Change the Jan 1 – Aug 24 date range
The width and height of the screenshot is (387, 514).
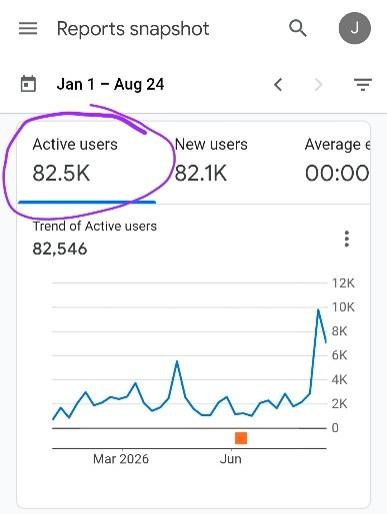(x=110, y=84)
